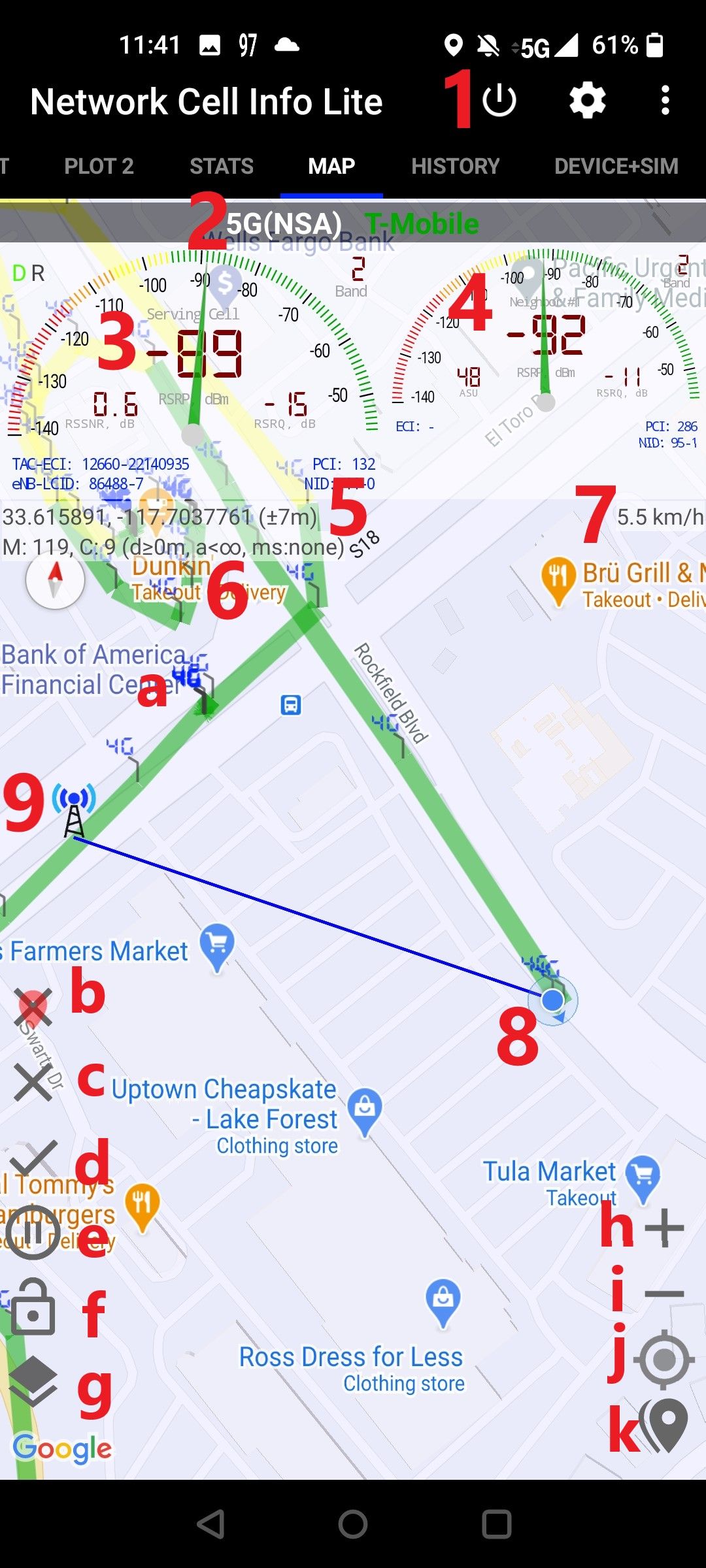This screenshot has height=1568, width=706.
Task: Switch to the PLOT 2 tab
Action: [99, 166]
